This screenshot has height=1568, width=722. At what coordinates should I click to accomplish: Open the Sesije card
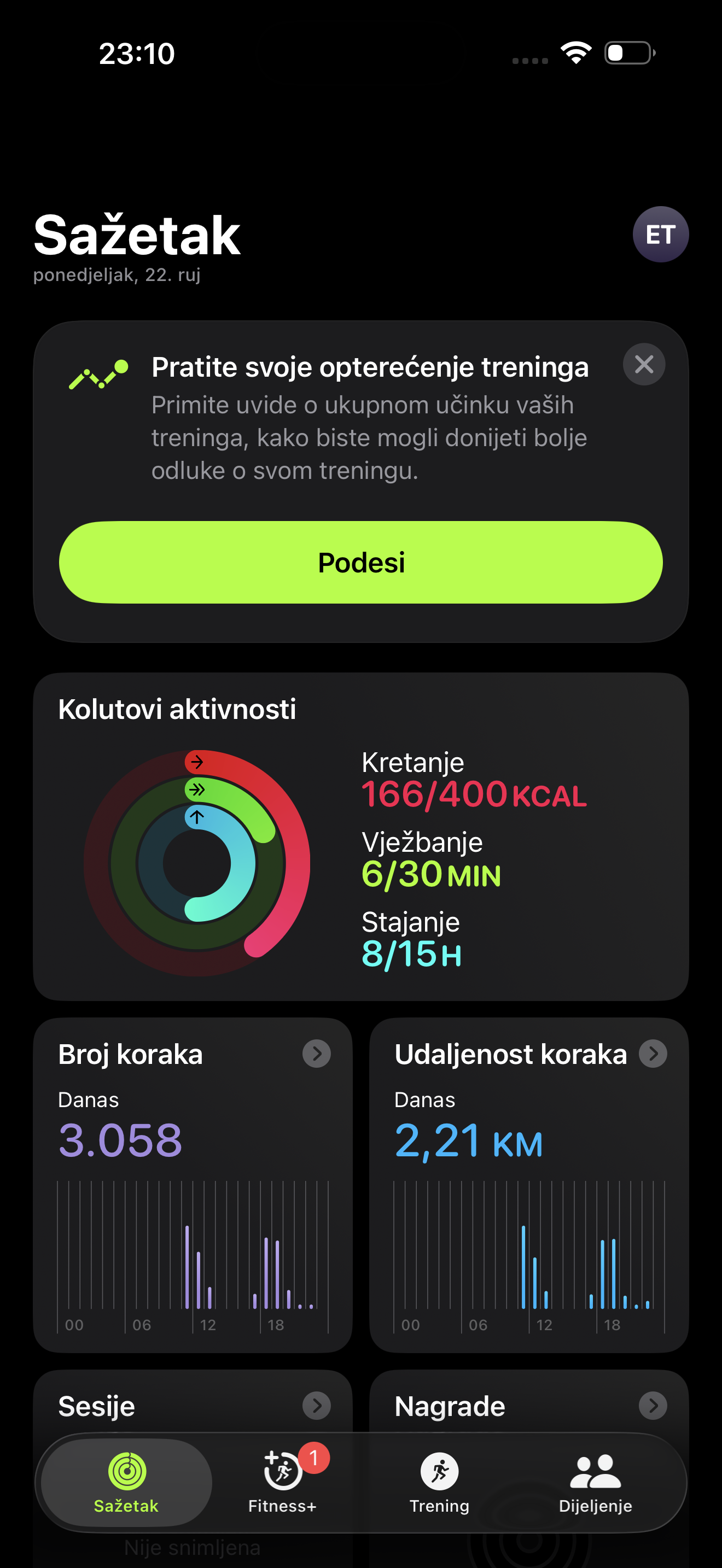pos(193,1406)
